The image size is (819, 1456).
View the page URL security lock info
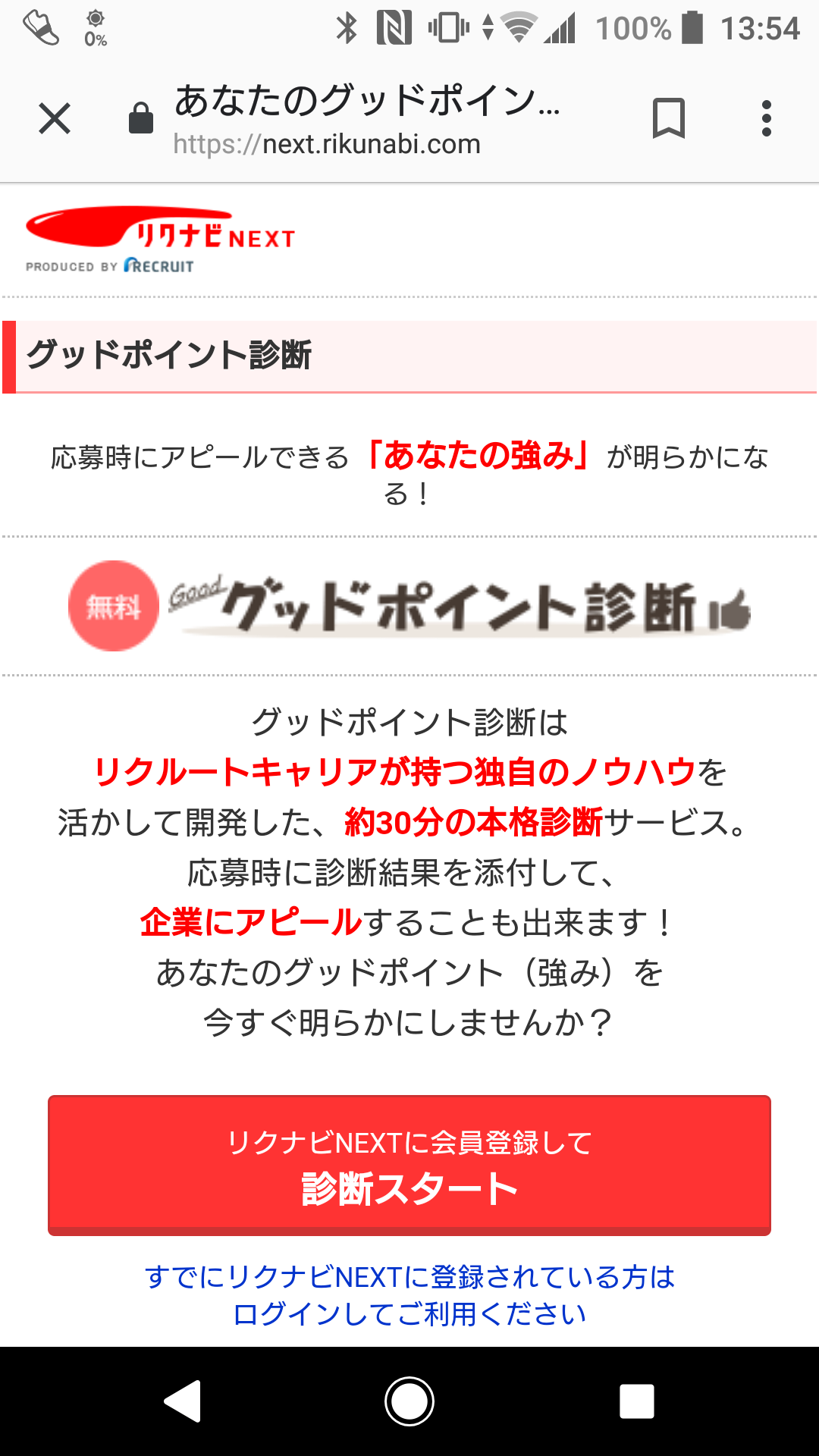[x=141, y=119]
